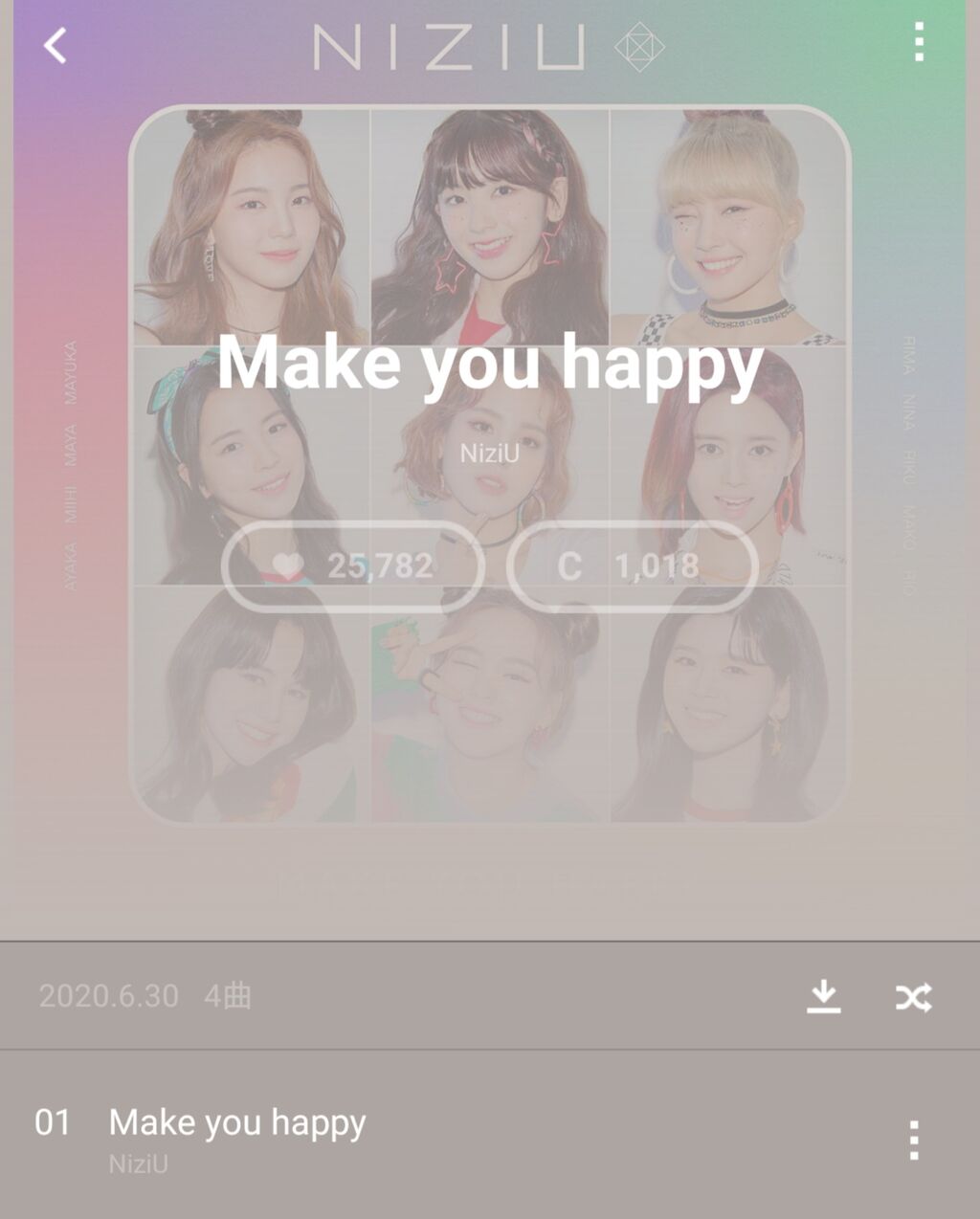Open the comments button showing 1,018

click(x=633, y=565)
